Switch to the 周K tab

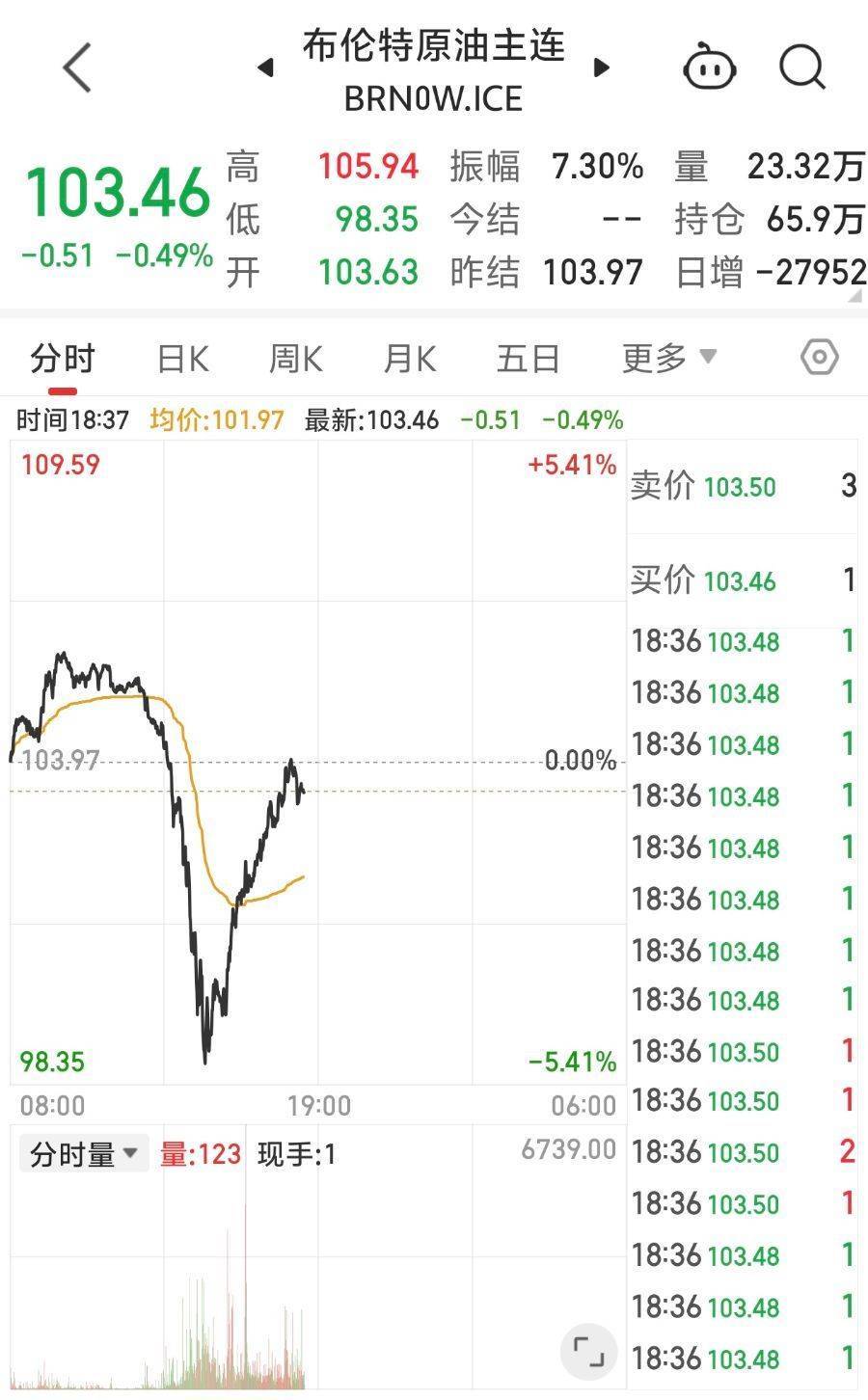(x=294, y=359)
